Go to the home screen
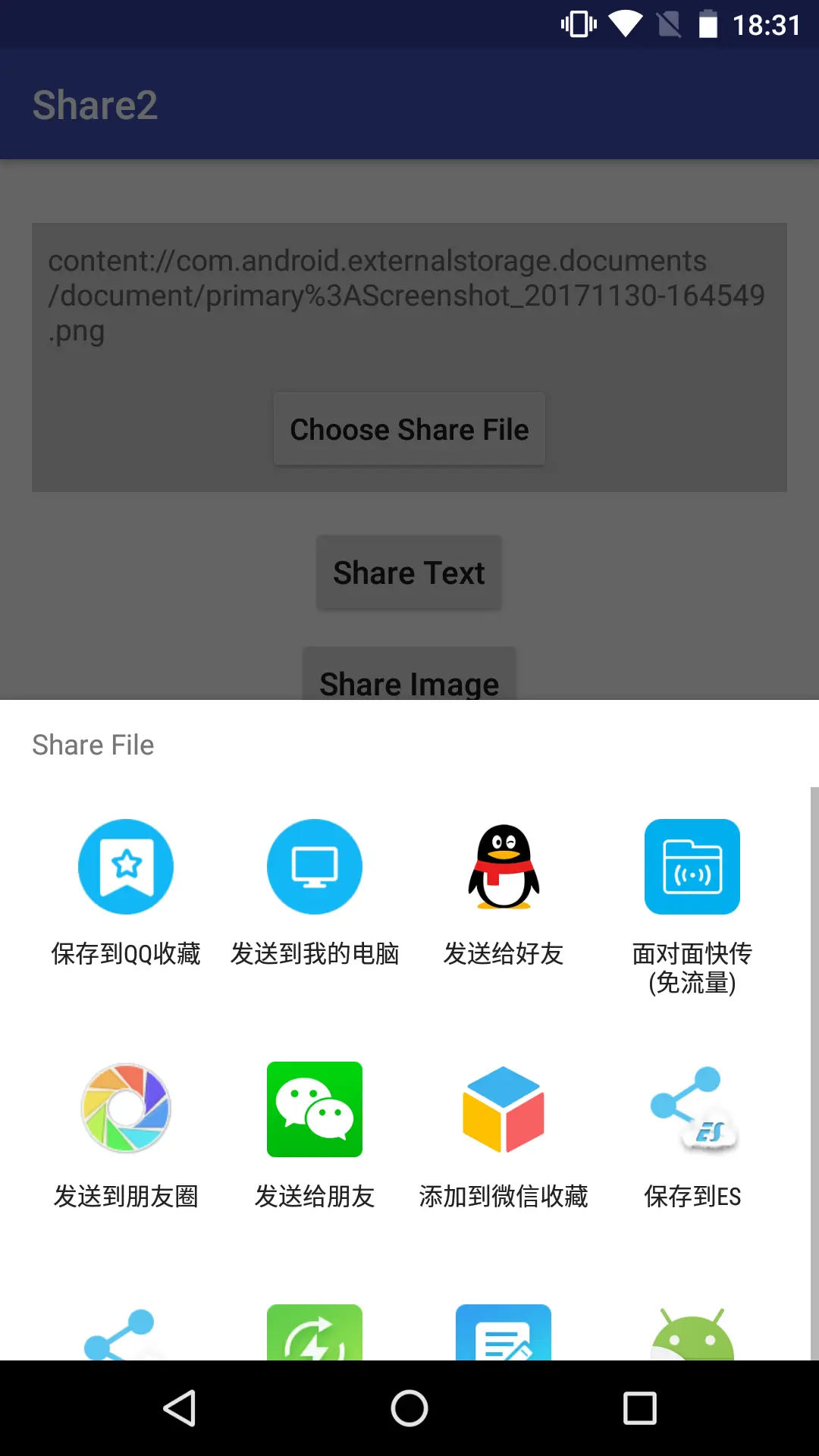 409,1408
